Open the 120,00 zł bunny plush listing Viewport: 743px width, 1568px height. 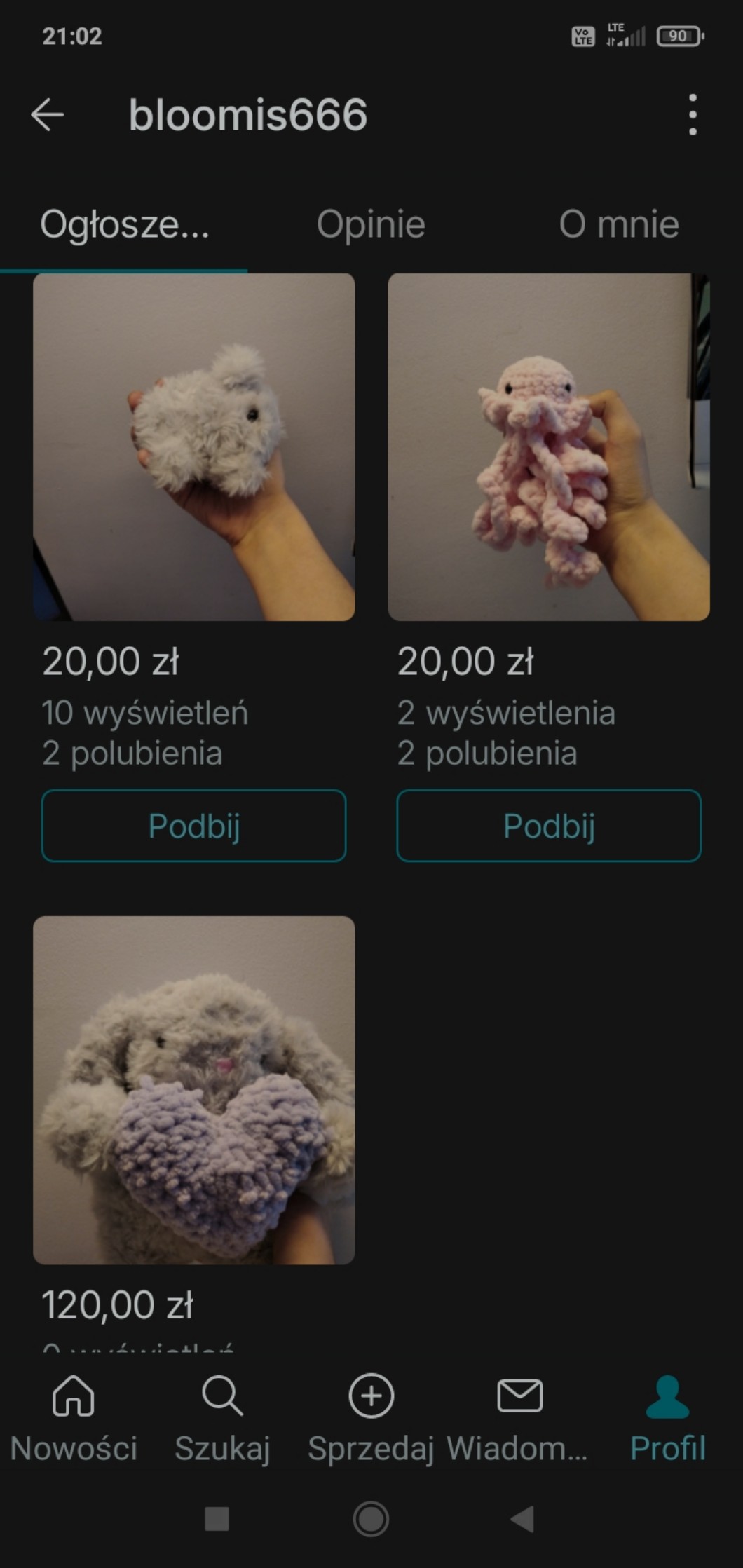pyautogui.click(x=194, y=1090)
